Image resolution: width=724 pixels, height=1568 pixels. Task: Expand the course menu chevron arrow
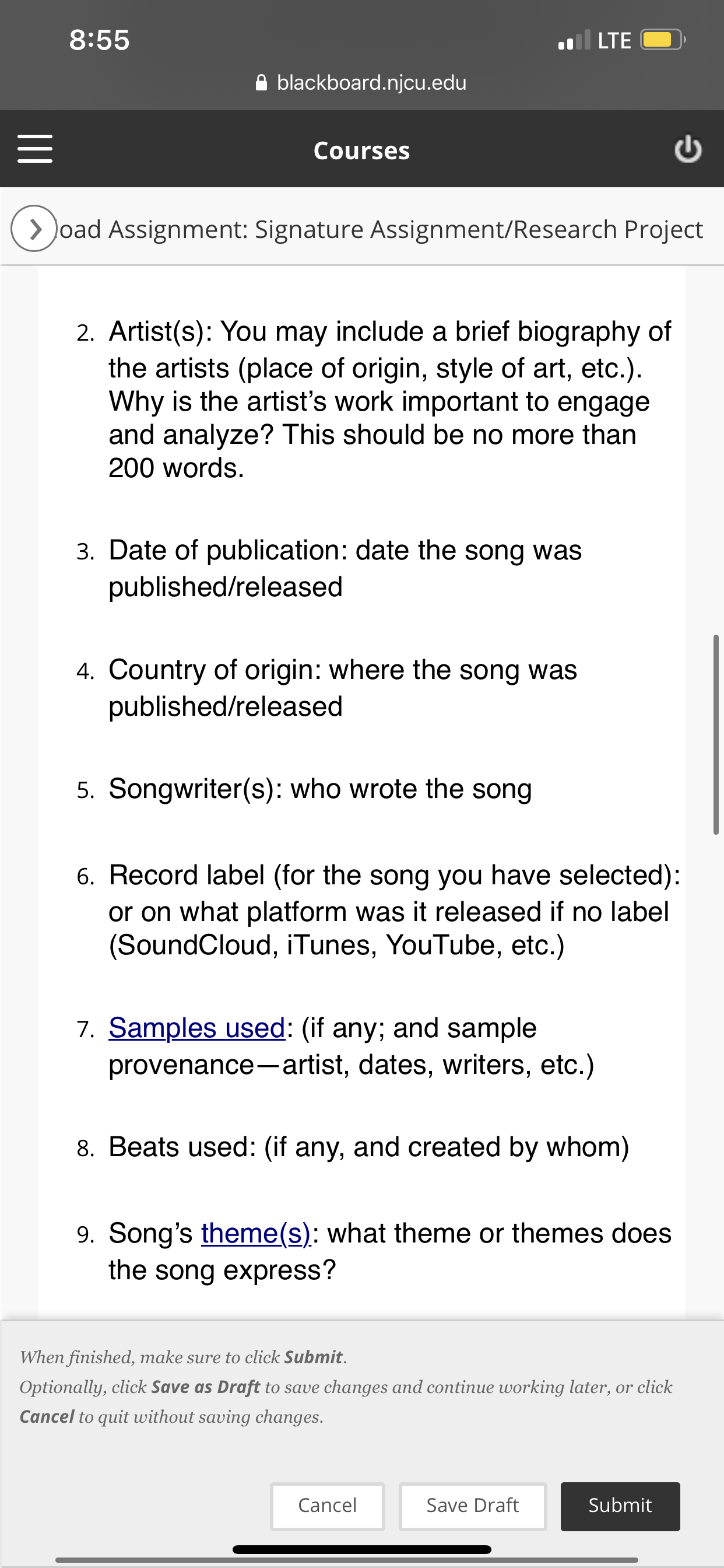click(x=34, y=229)
